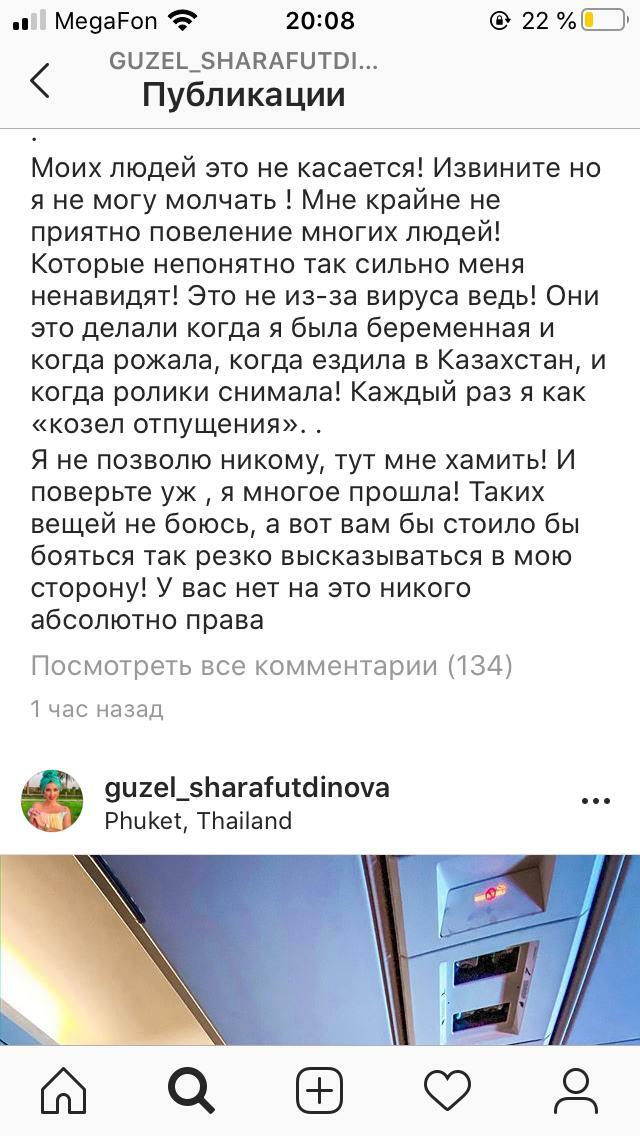Screen dimensions: 640x1136
Task: View all 134 comments
Action: point(271,665)
